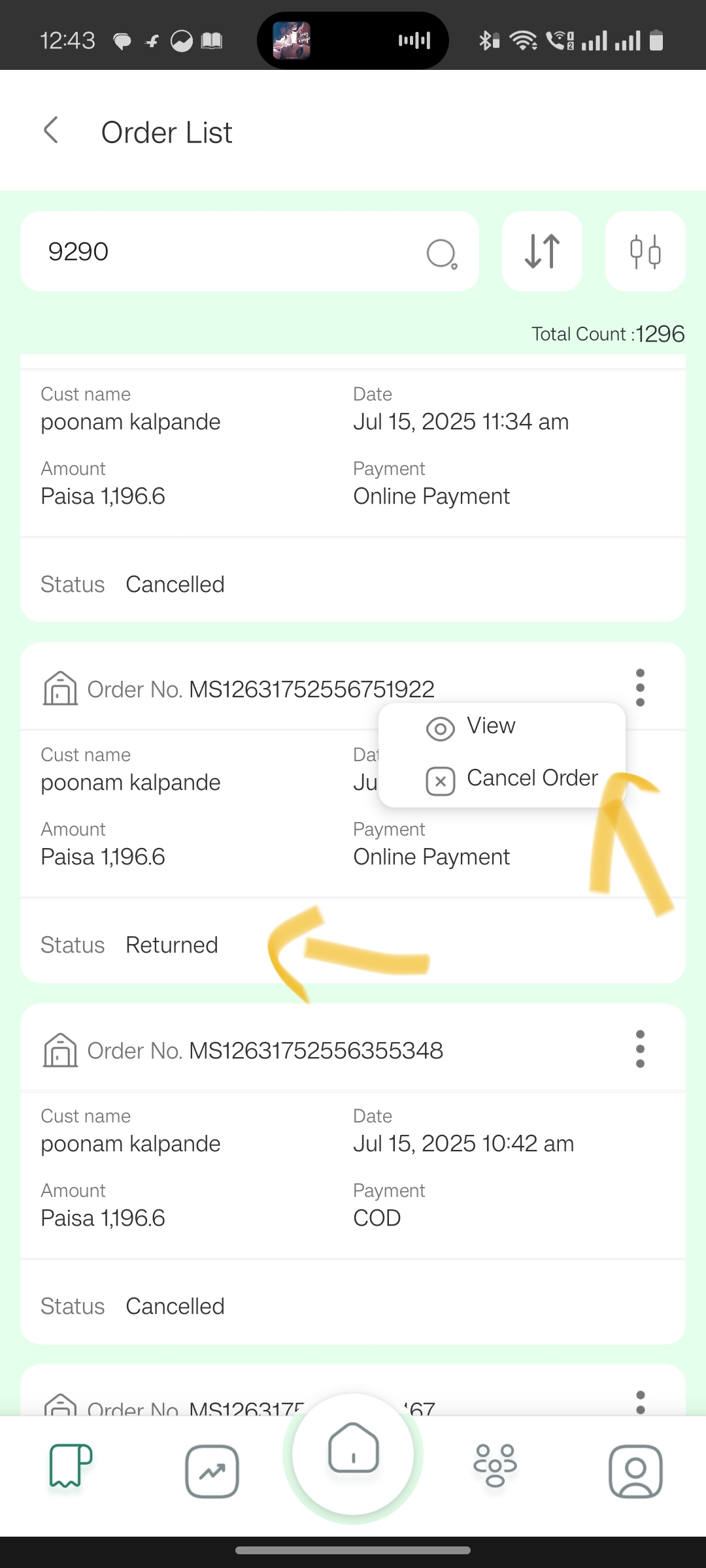Open the orders tab in bottom bar
This screenshot has height=1568, width=706.
click(71, 1465)
